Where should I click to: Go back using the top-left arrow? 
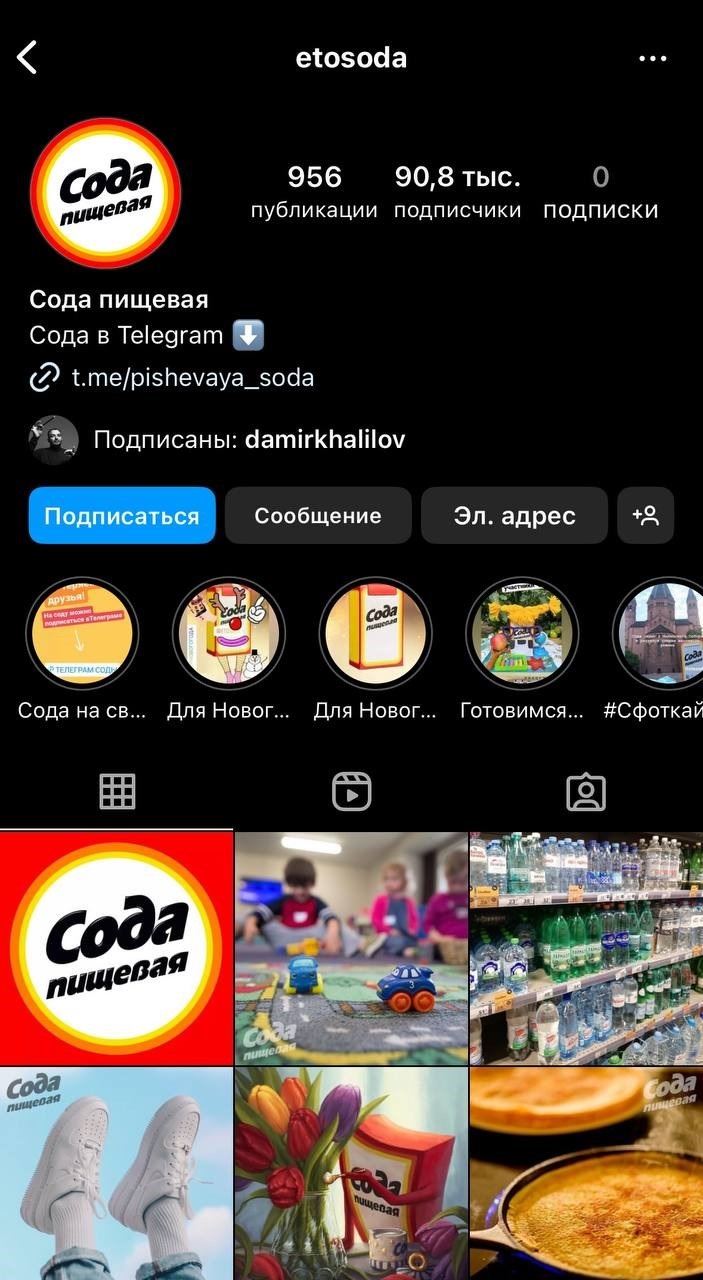pos(28,58)
